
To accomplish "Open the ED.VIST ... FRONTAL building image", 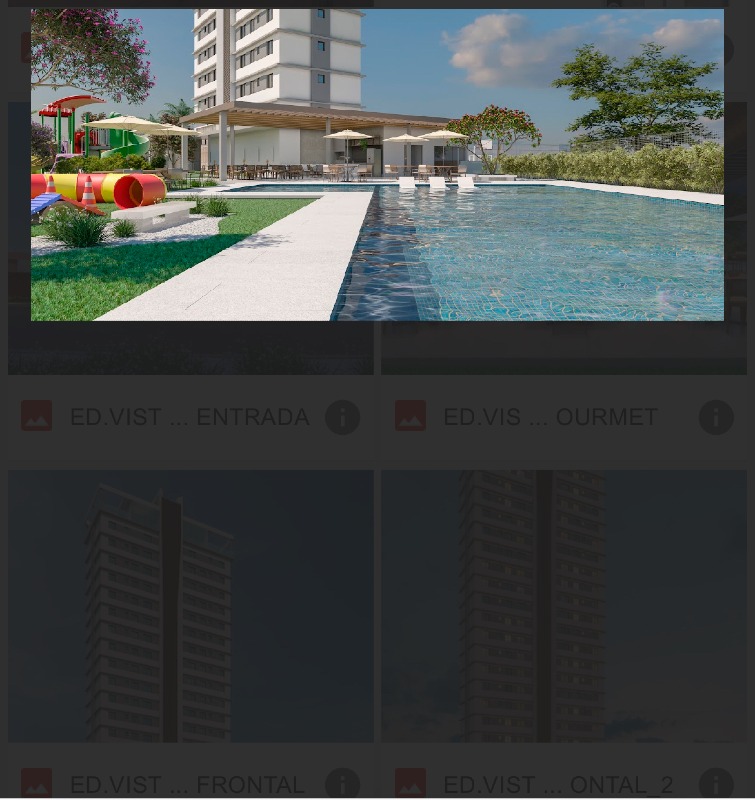I will tap(190, 606).
